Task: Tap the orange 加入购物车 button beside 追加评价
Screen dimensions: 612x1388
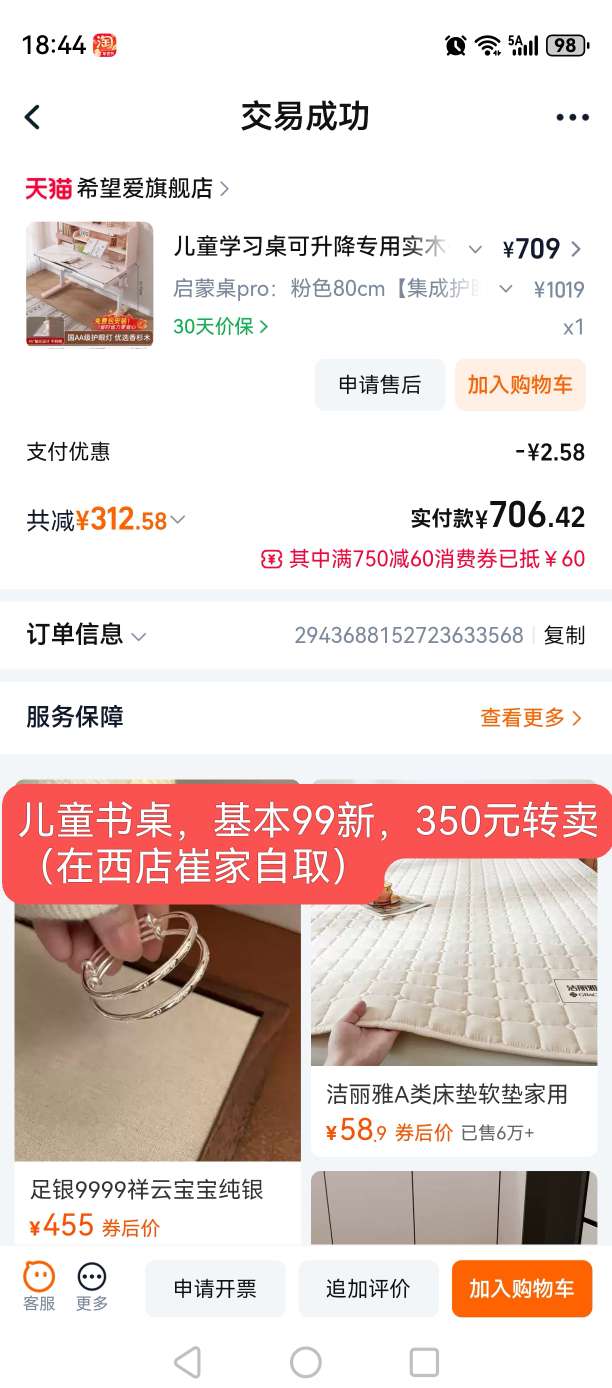Action: coord(521,1289)
